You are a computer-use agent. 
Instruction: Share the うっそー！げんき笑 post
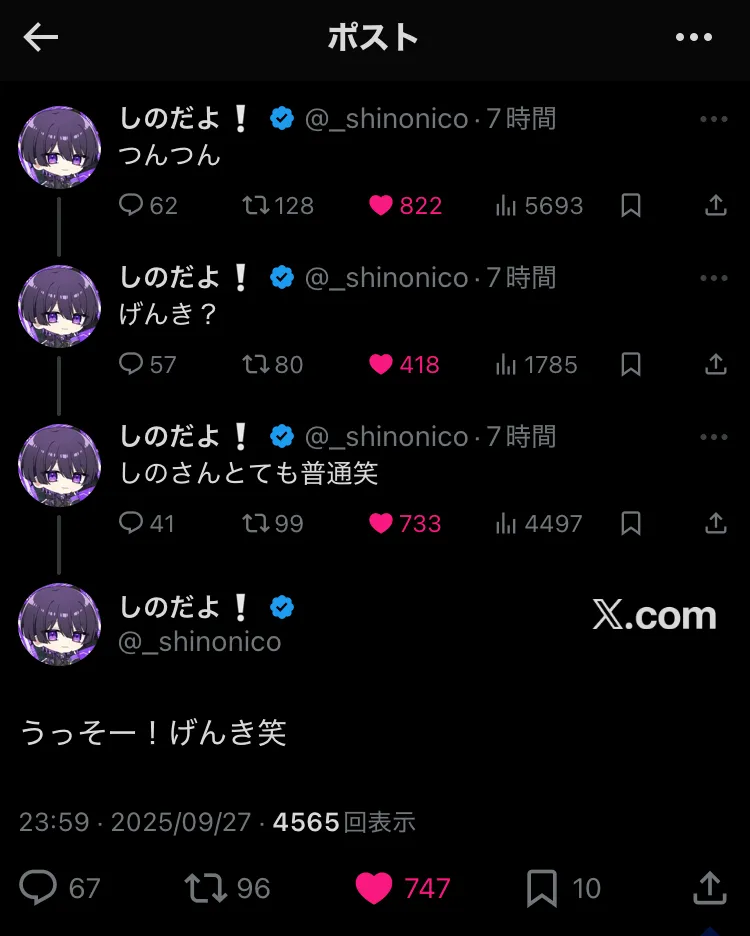[x=709, y=888]
